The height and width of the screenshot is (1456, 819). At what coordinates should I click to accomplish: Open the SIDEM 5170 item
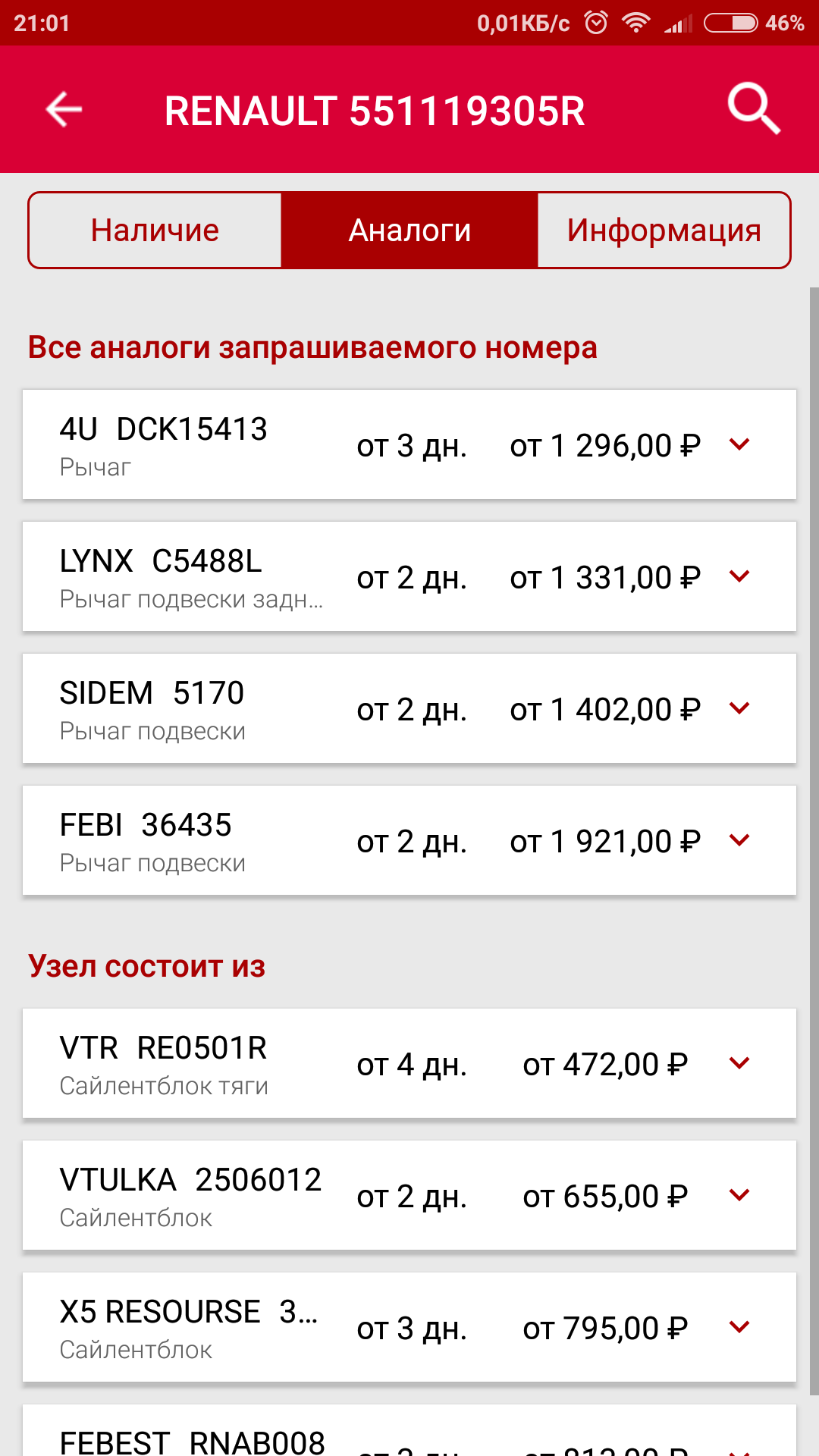[x=409, y=708]
